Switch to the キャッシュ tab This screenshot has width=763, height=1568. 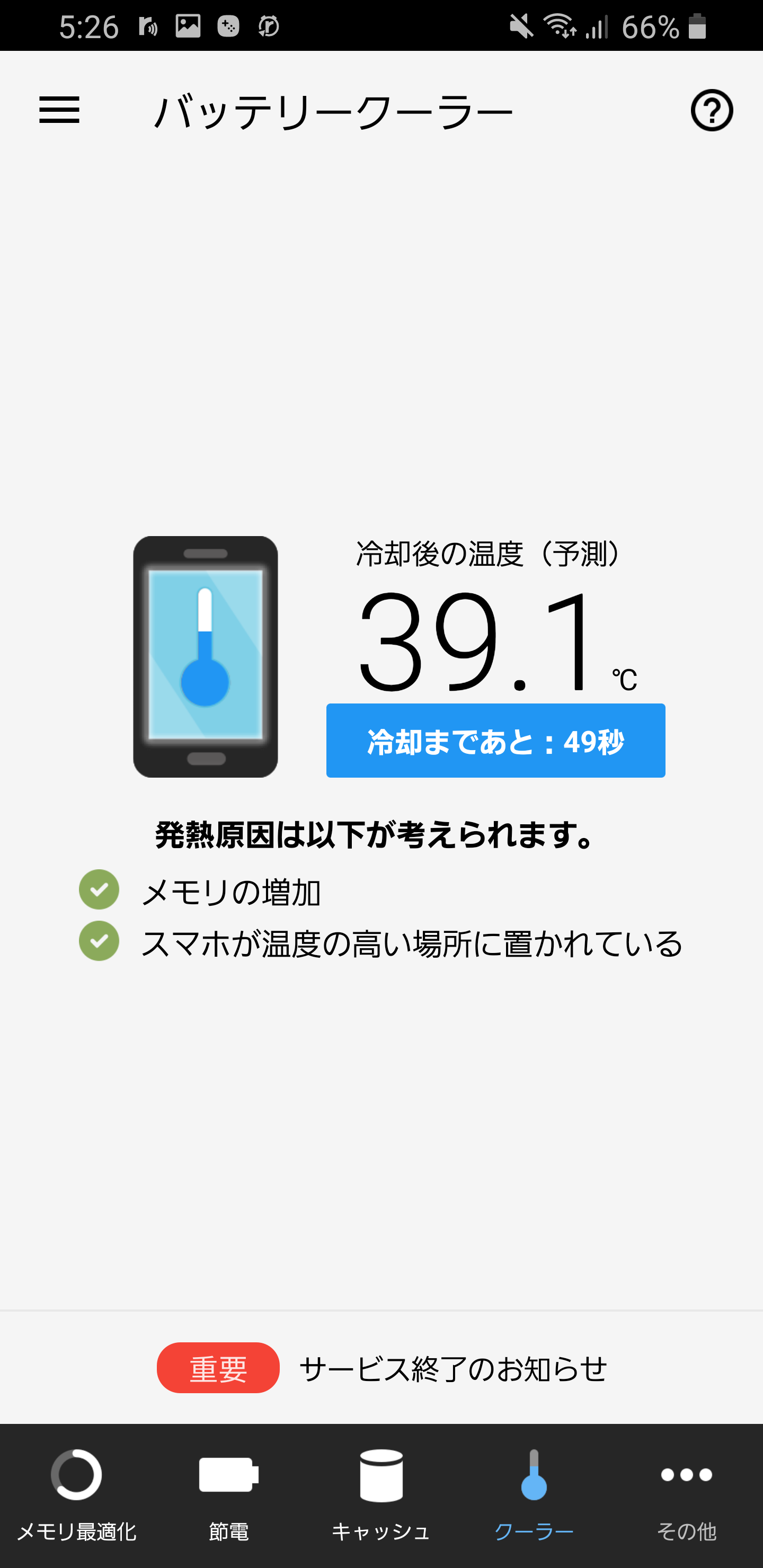pos(381,1495)
